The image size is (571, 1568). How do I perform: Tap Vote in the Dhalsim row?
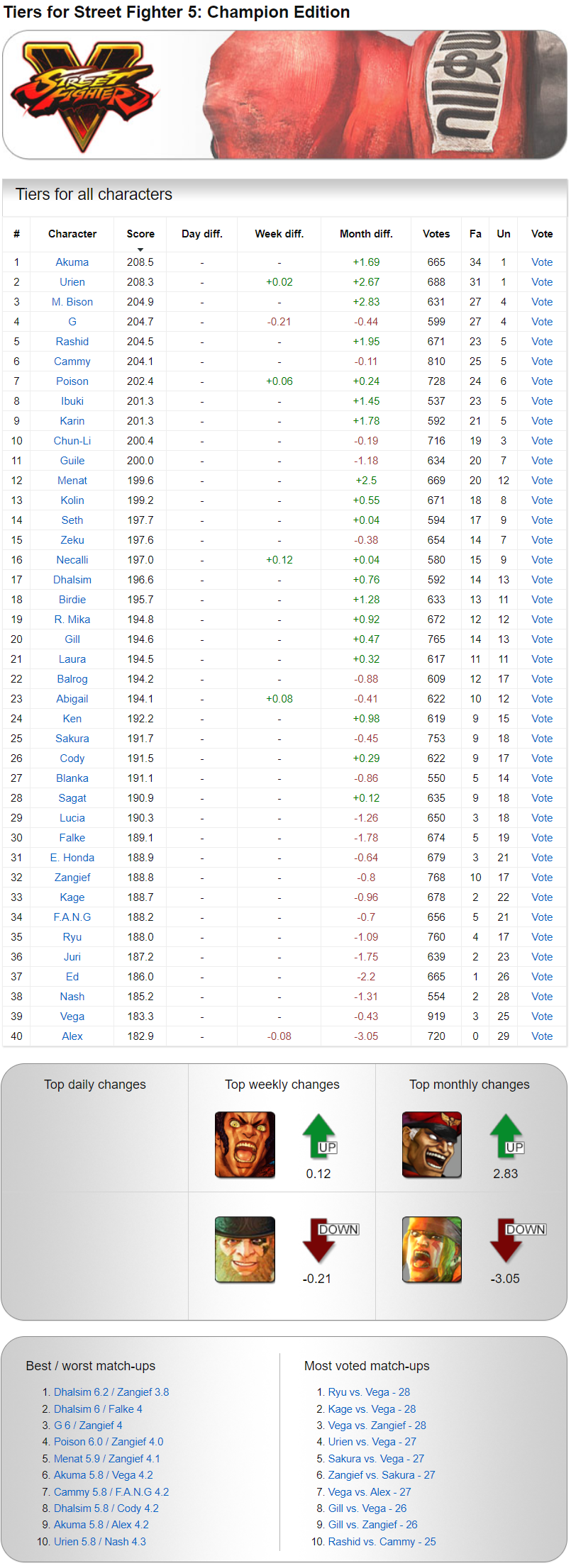pyautogui.click(x=541, y=580)
